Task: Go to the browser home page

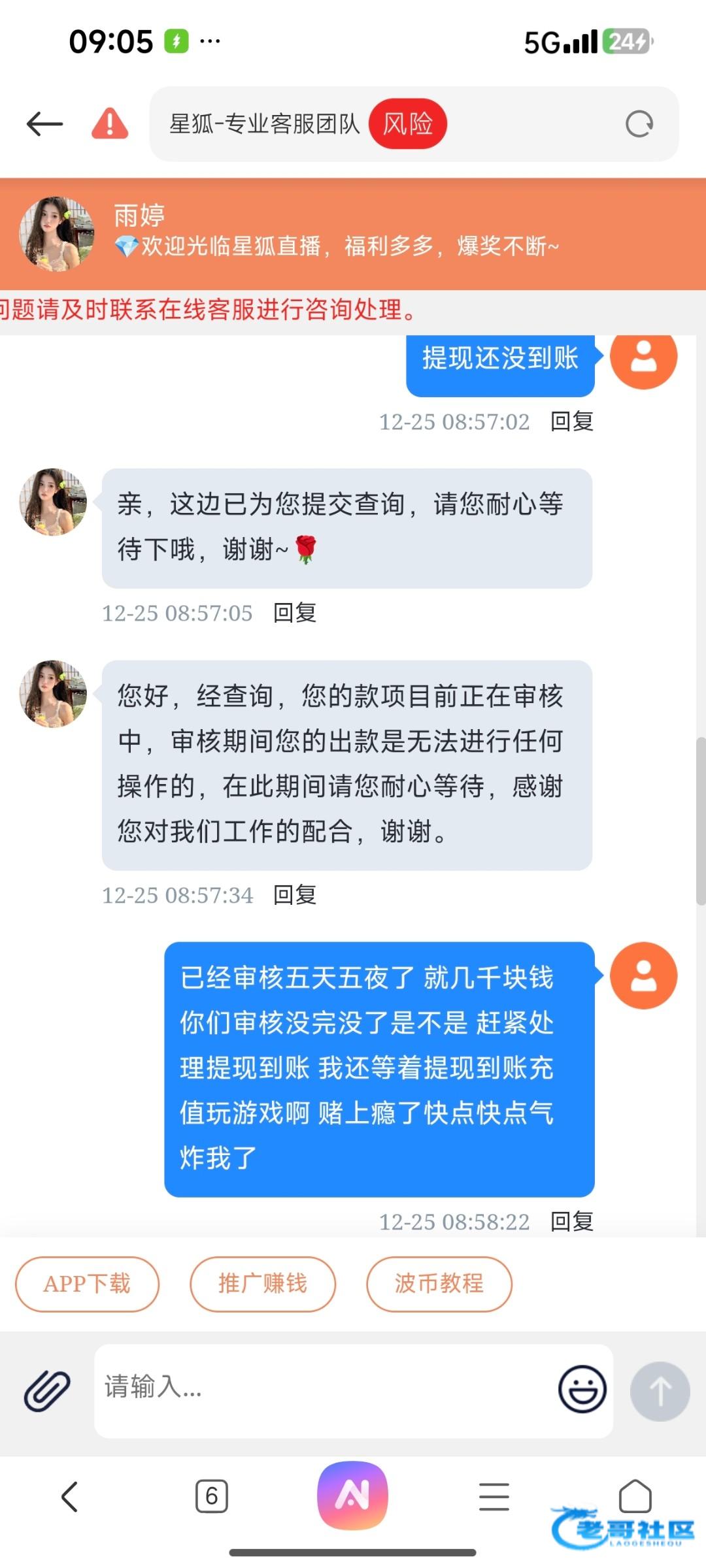Action: pyautogui.click(x=635, y=1496)
